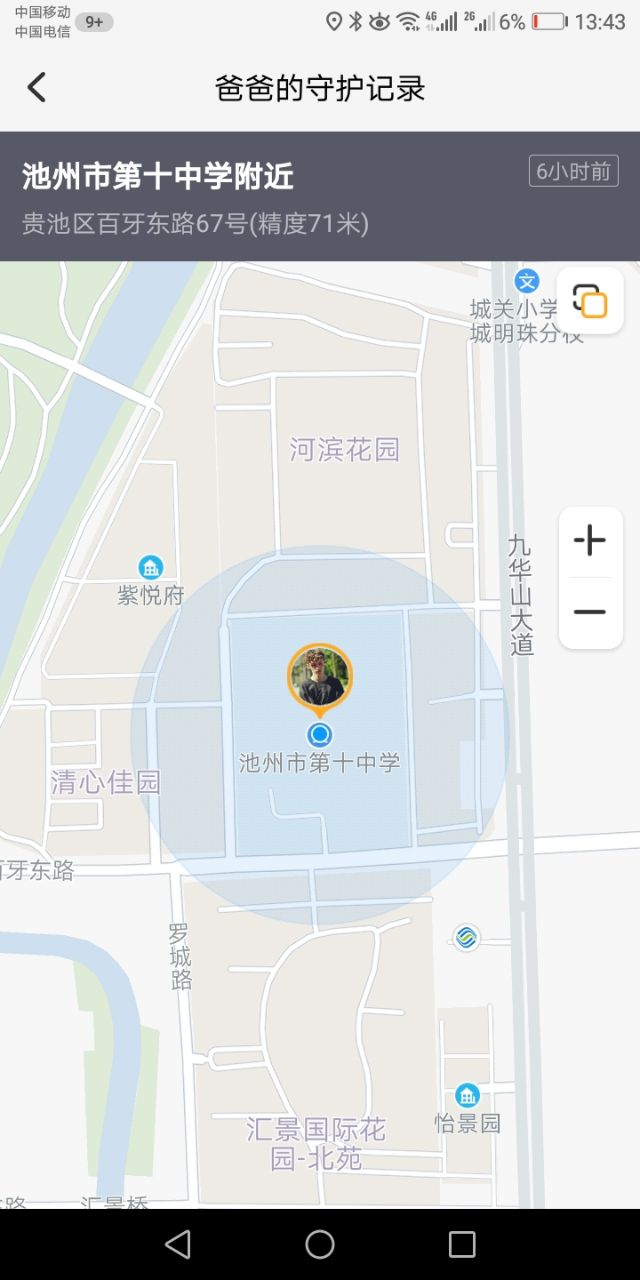Viewport: 640px width, 1280px height.
Task: Switch the map layer view
Action: point(590,300)
